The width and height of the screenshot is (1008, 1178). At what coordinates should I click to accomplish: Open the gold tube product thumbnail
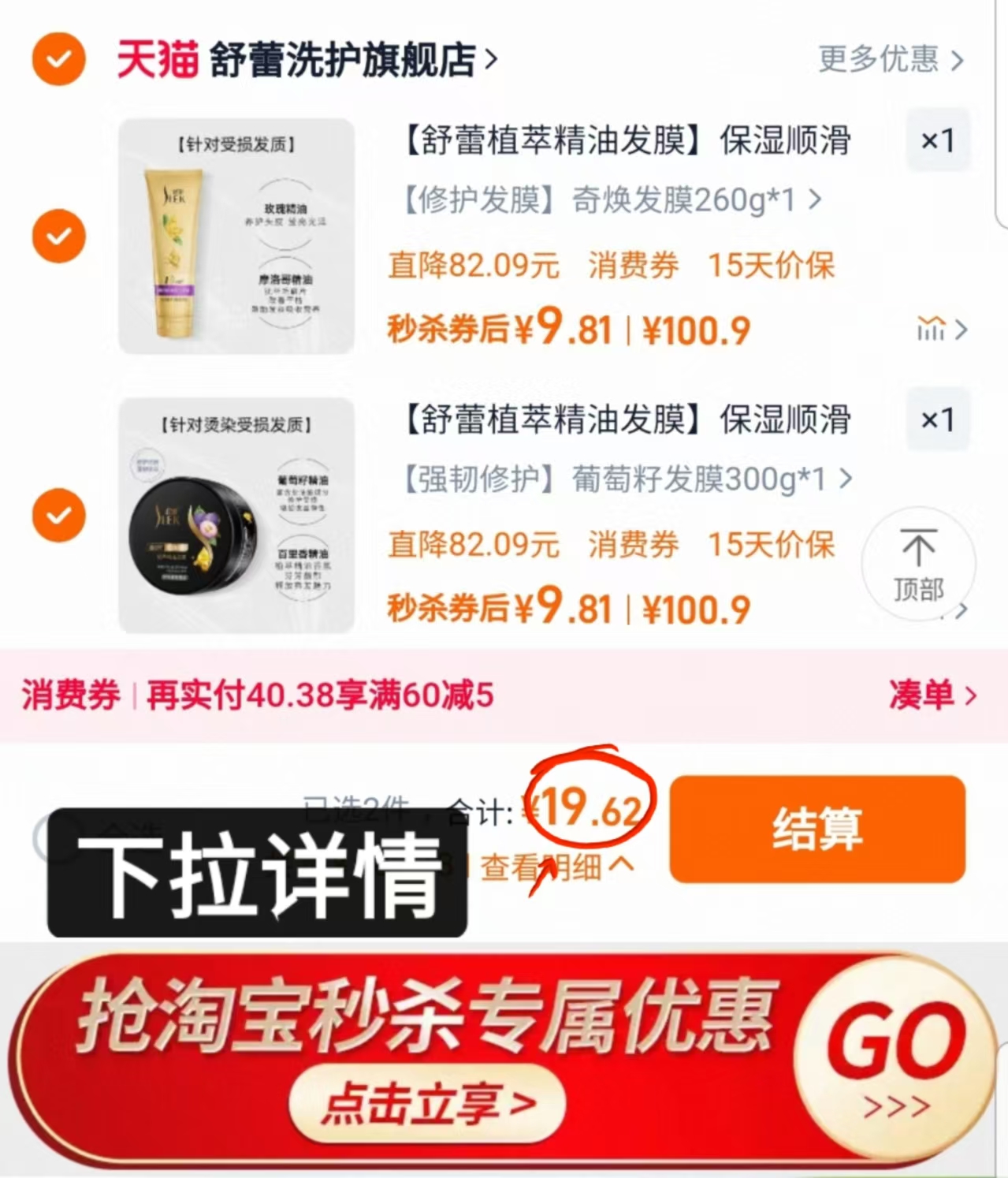click(x=236, y=236)
